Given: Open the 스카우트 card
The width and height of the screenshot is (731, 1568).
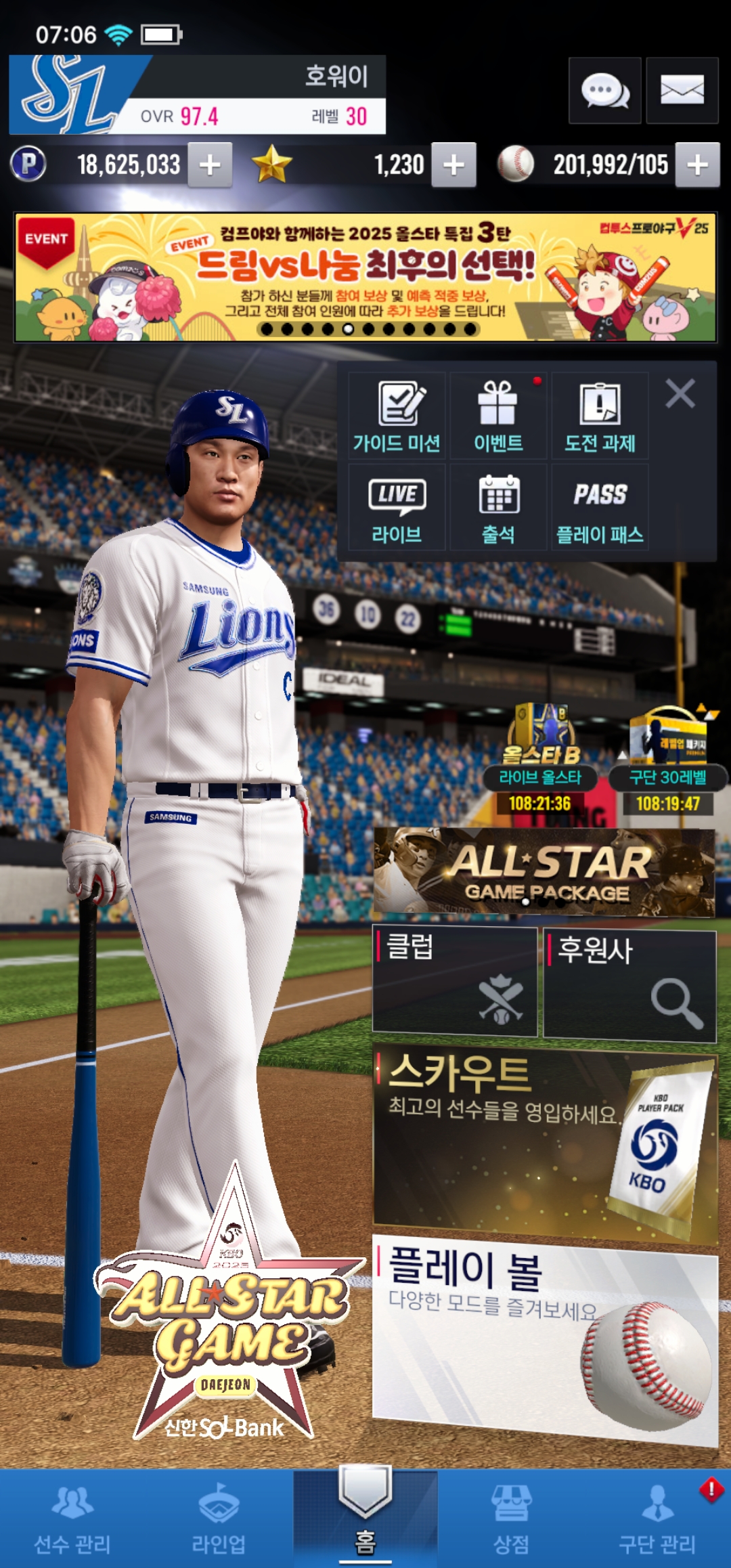Looking at the screenshot, I should pyautogui.click(x=544, y=1144).
